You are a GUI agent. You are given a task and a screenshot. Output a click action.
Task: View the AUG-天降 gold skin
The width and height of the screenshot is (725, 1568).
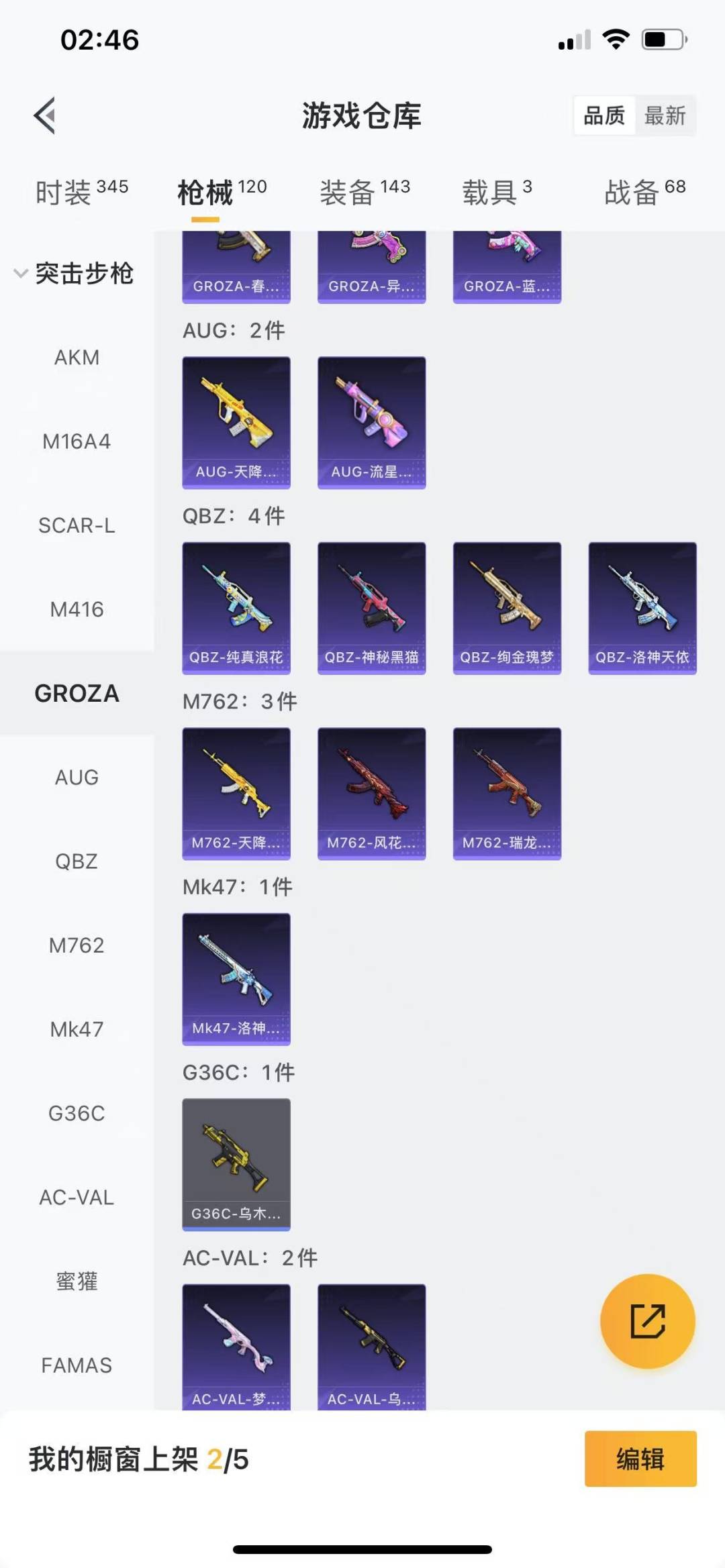(x=236, y=423)
